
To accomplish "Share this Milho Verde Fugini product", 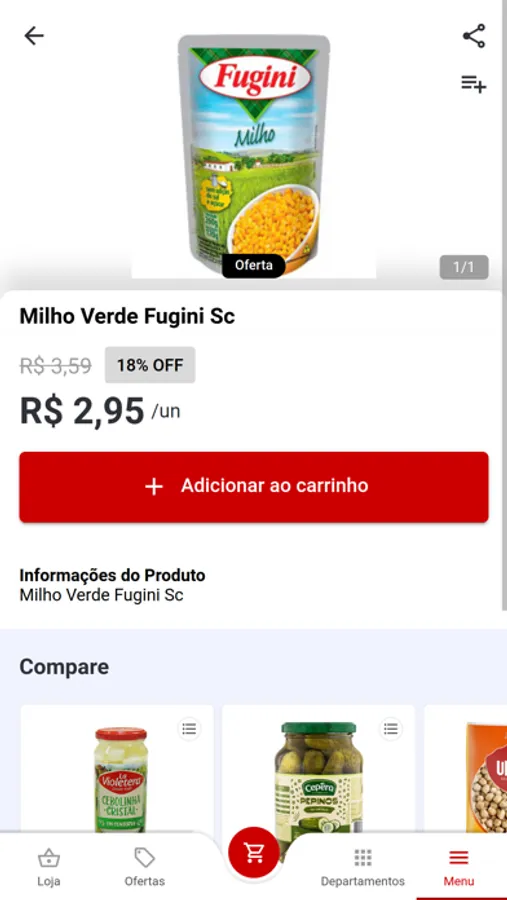I will [x=474, y=36].
